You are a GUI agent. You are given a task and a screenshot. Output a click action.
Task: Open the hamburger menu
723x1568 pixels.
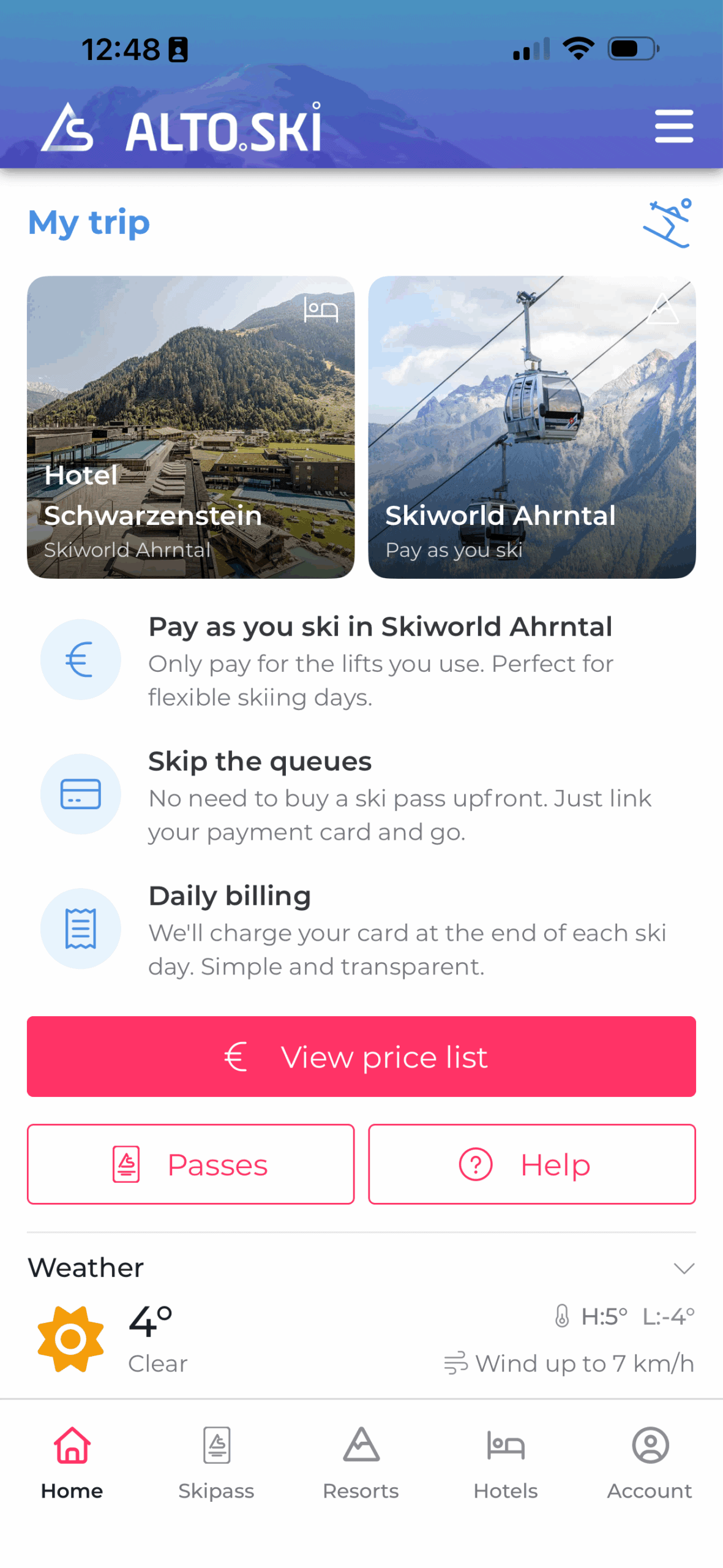[673, 126]
